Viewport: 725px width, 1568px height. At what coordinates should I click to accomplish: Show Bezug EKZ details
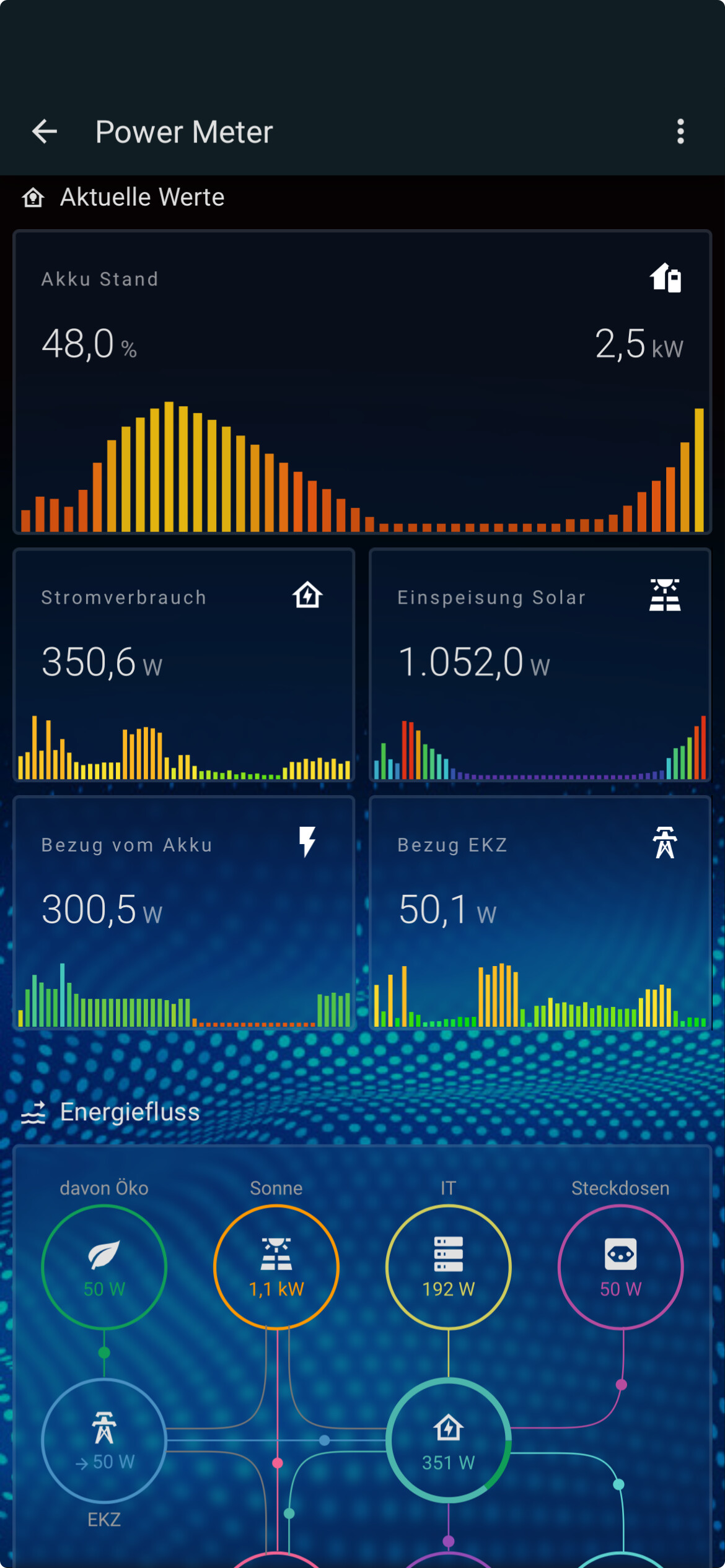click(540, 913)
